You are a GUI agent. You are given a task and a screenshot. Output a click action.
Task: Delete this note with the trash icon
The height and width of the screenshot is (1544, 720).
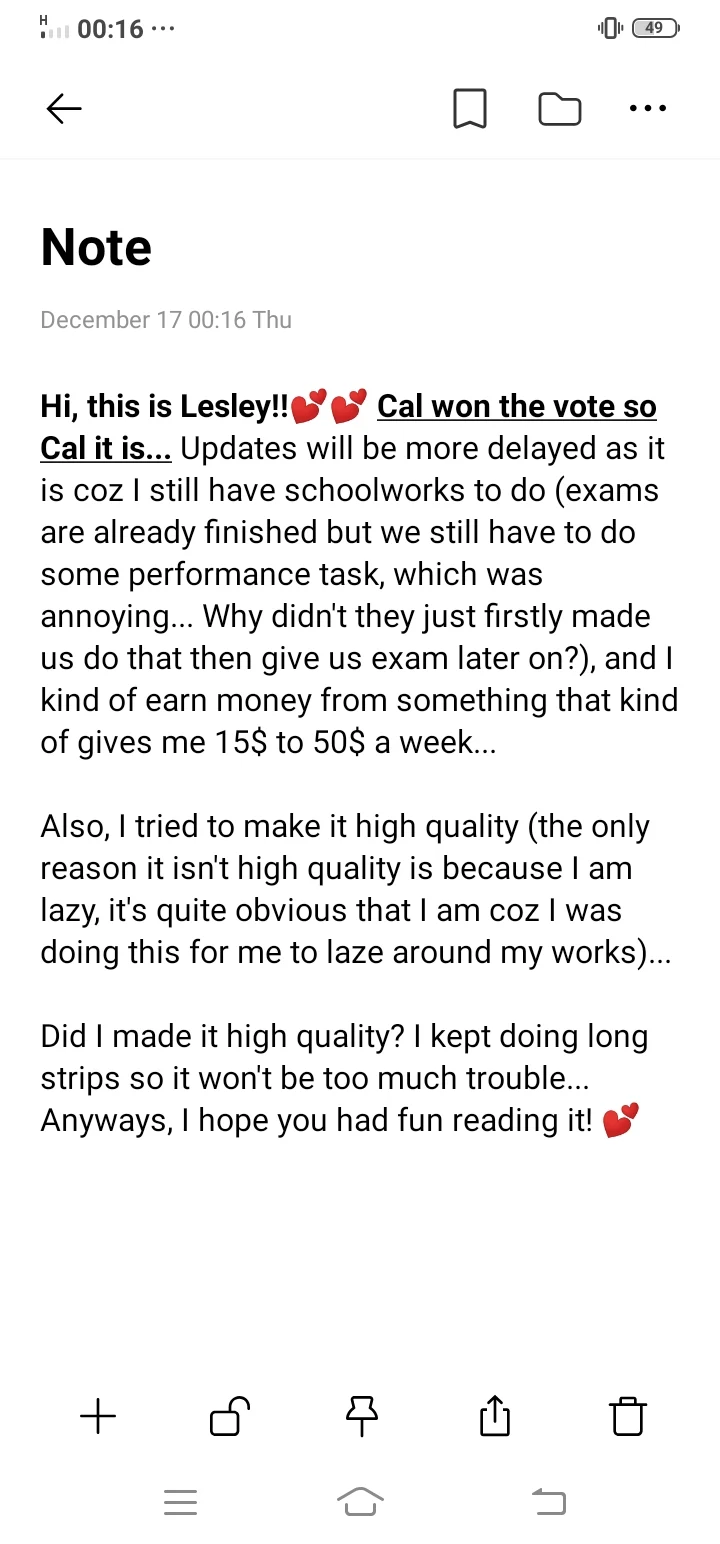(628, 1415)
